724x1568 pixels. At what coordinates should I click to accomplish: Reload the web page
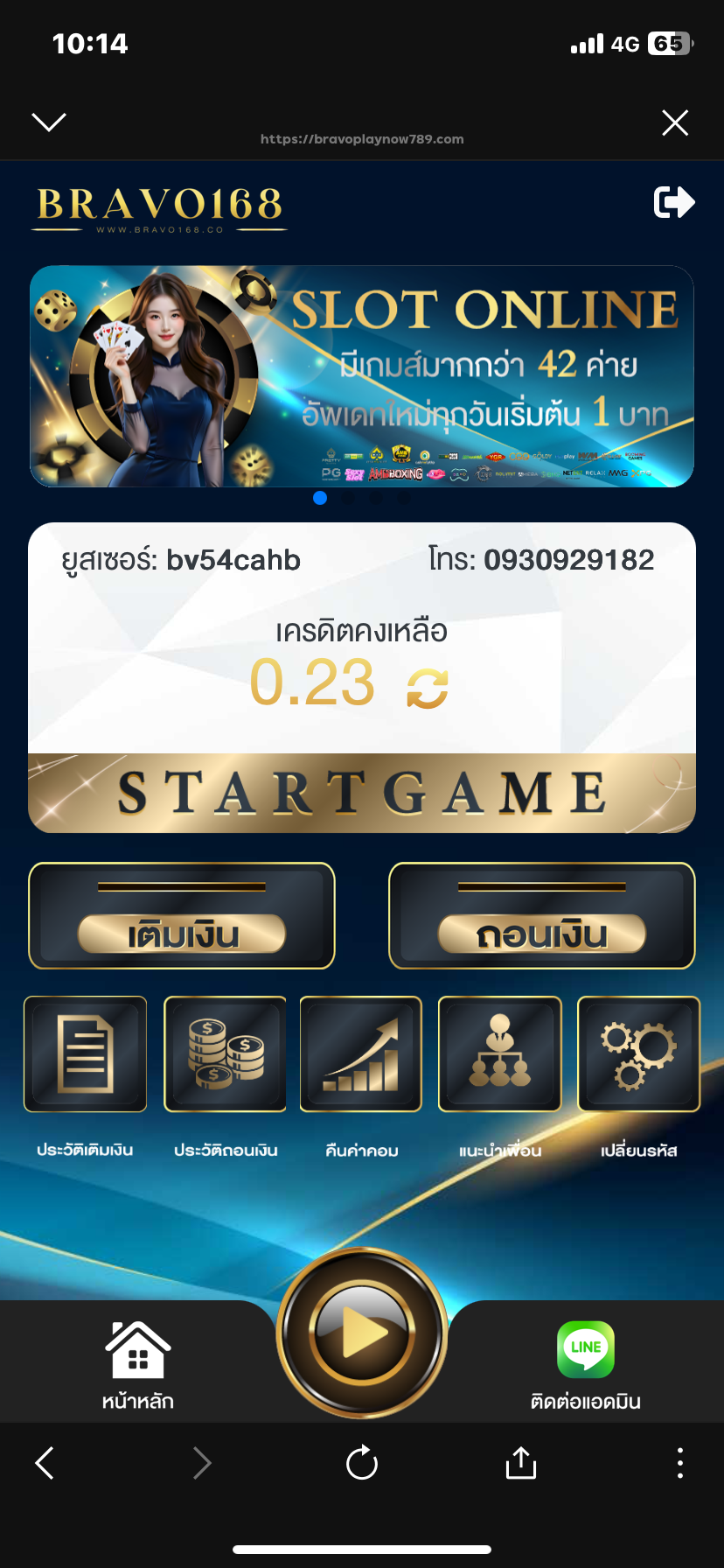click(362, 1462)
